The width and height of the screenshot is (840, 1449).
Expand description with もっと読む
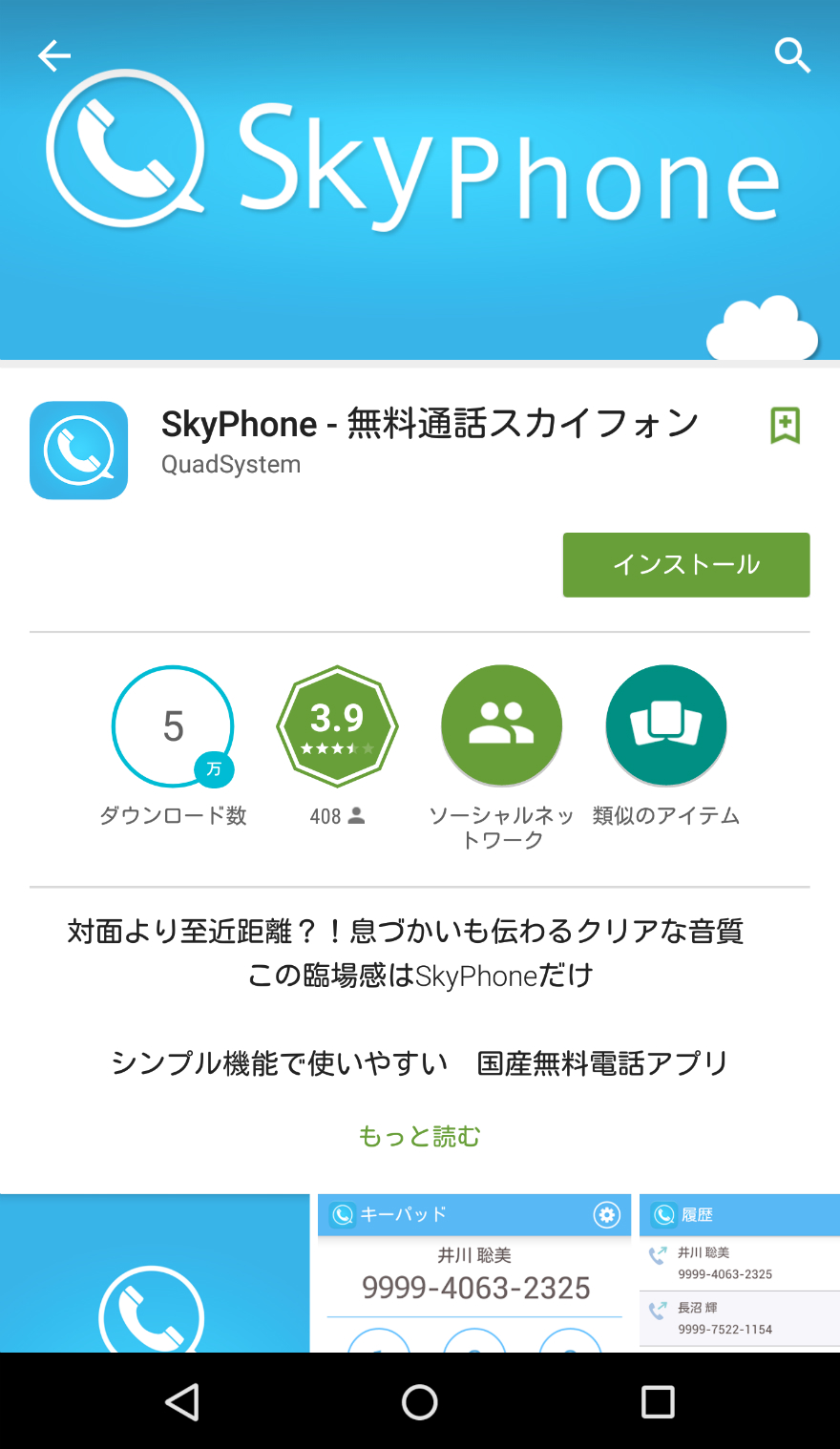(x=419, y=1136)
